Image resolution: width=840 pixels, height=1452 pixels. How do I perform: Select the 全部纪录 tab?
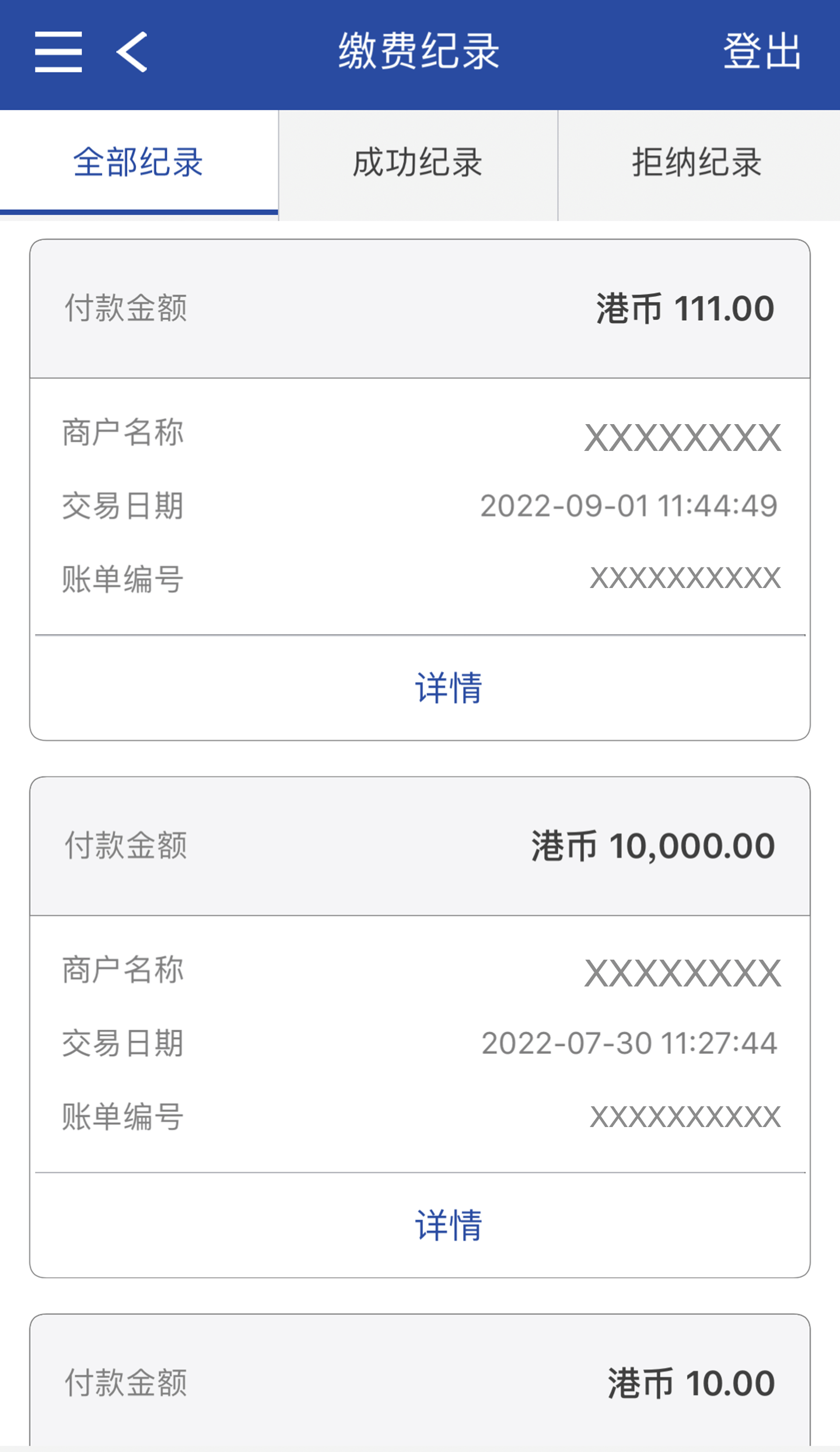pyautogui.click(x=138, y=162)
